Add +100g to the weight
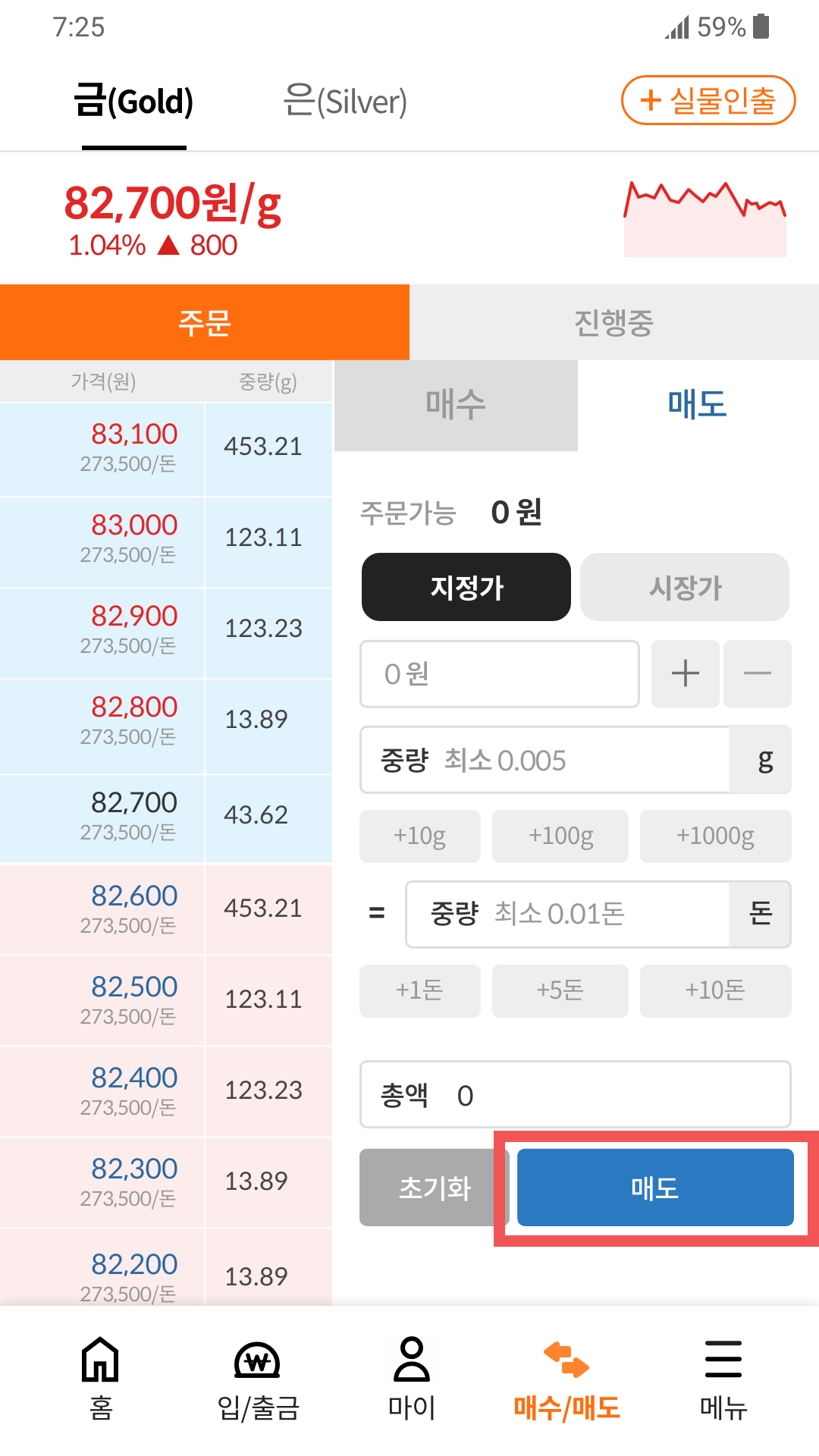The width and height of the screenshot is (819, 1456). [x=560, y=836]
